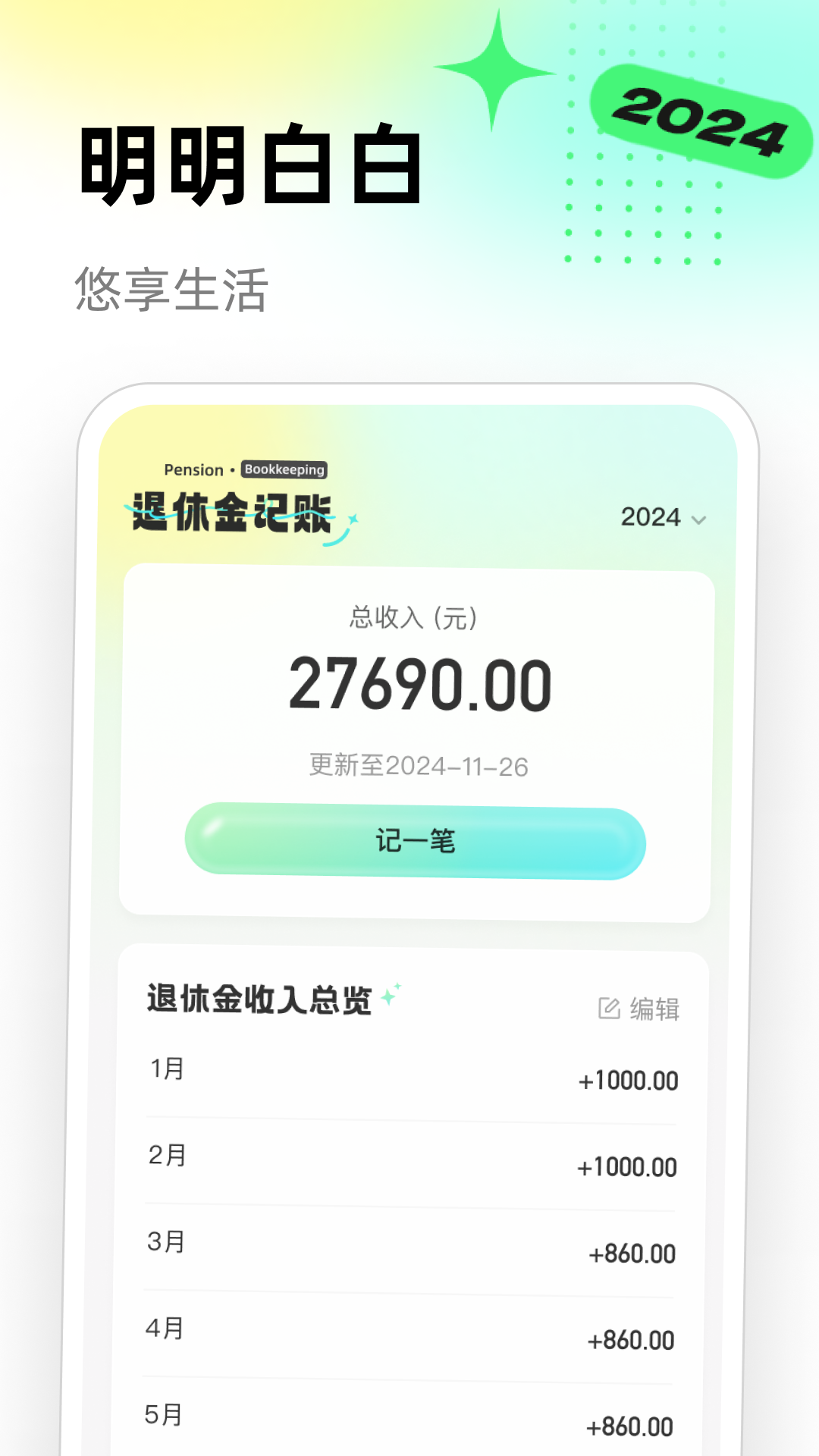Image resolution: width=819 pixels, height=1456 pixels.
Task: Tap the Pension label icon area
Action: [192, 470]
